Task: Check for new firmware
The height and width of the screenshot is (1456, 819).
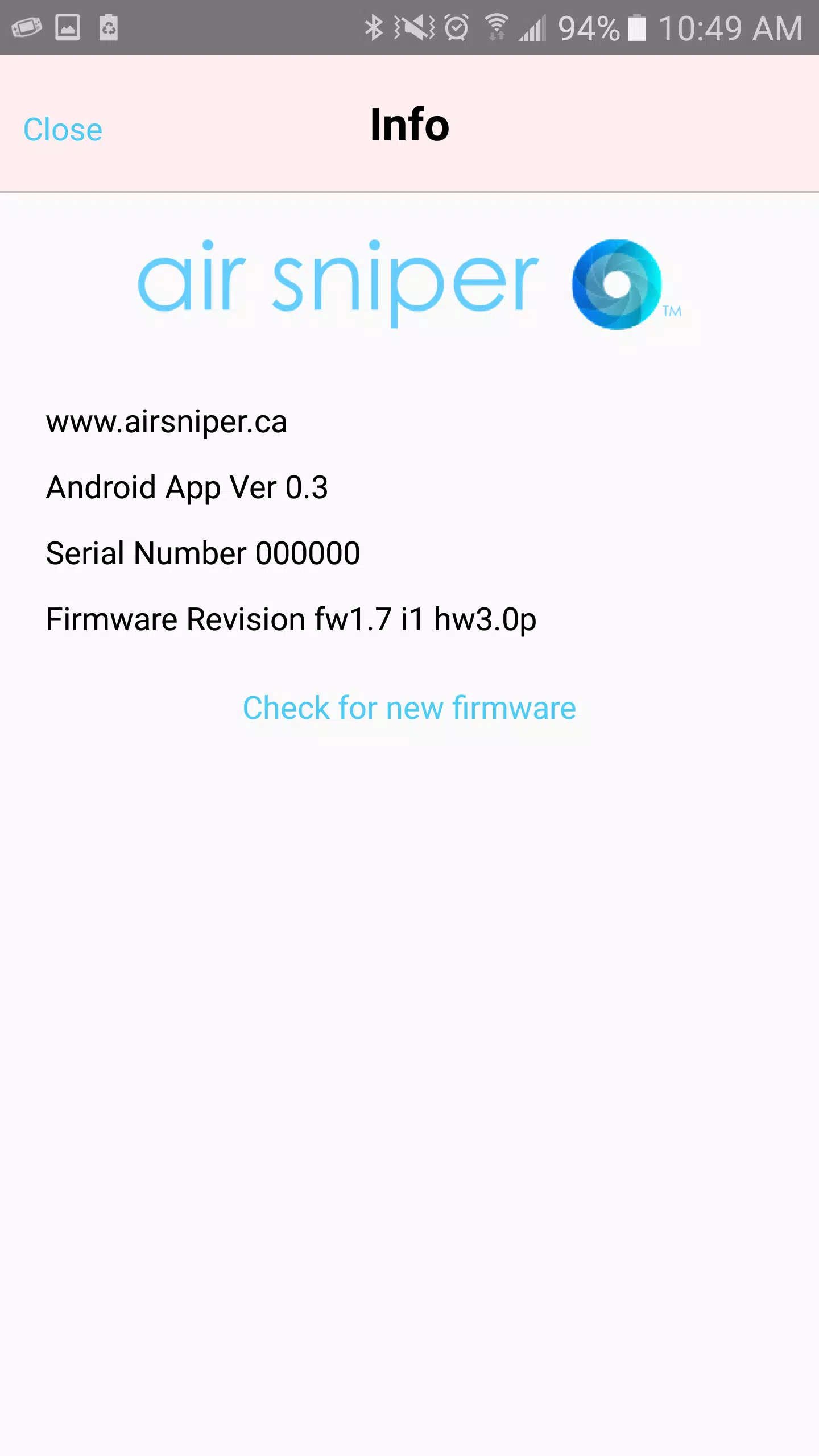Action: tap(409, 708)
